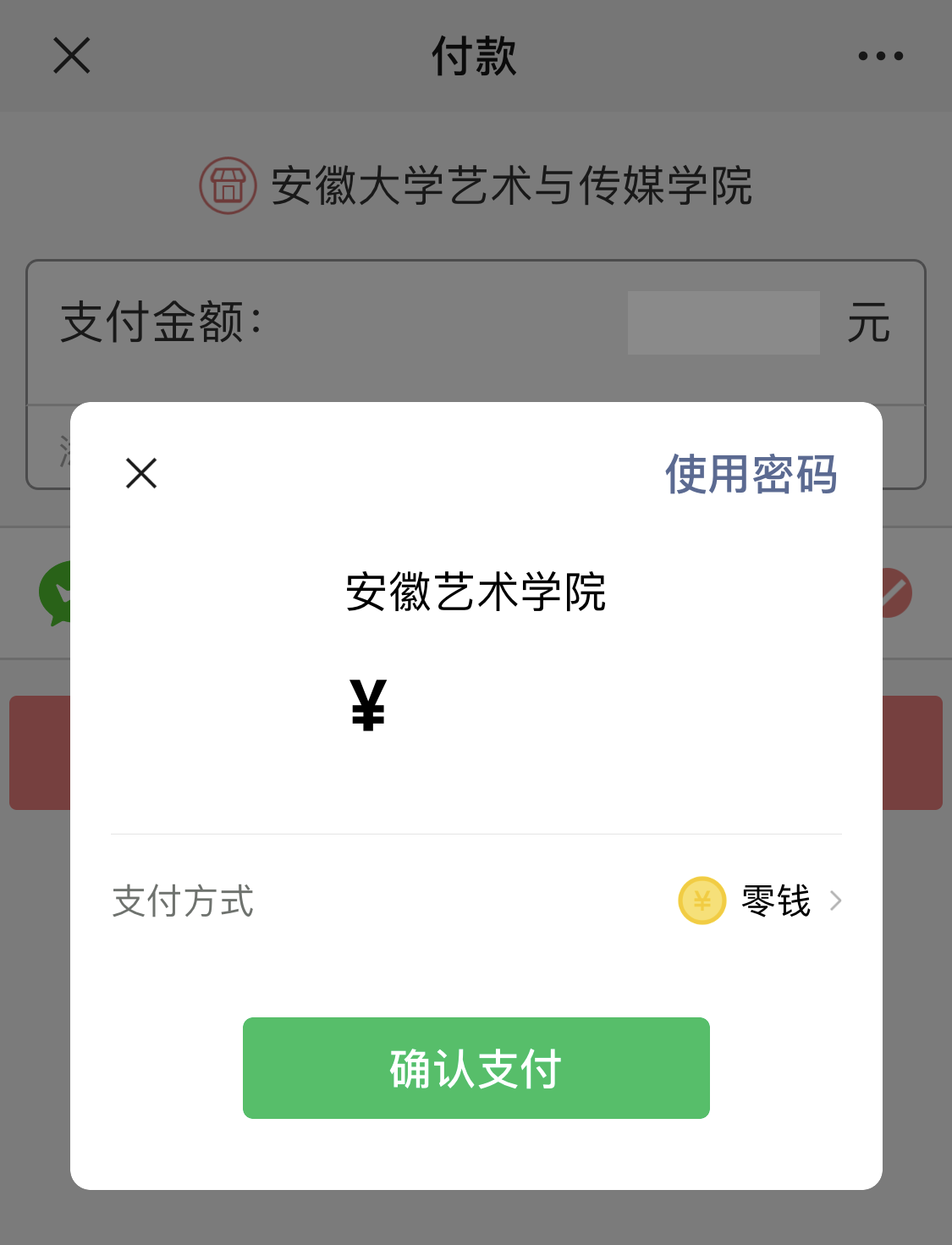952x1245 pixels.
Task: Tap 使用密码 to pay with password
Action: pyautogui.click(x=751, y=474)
